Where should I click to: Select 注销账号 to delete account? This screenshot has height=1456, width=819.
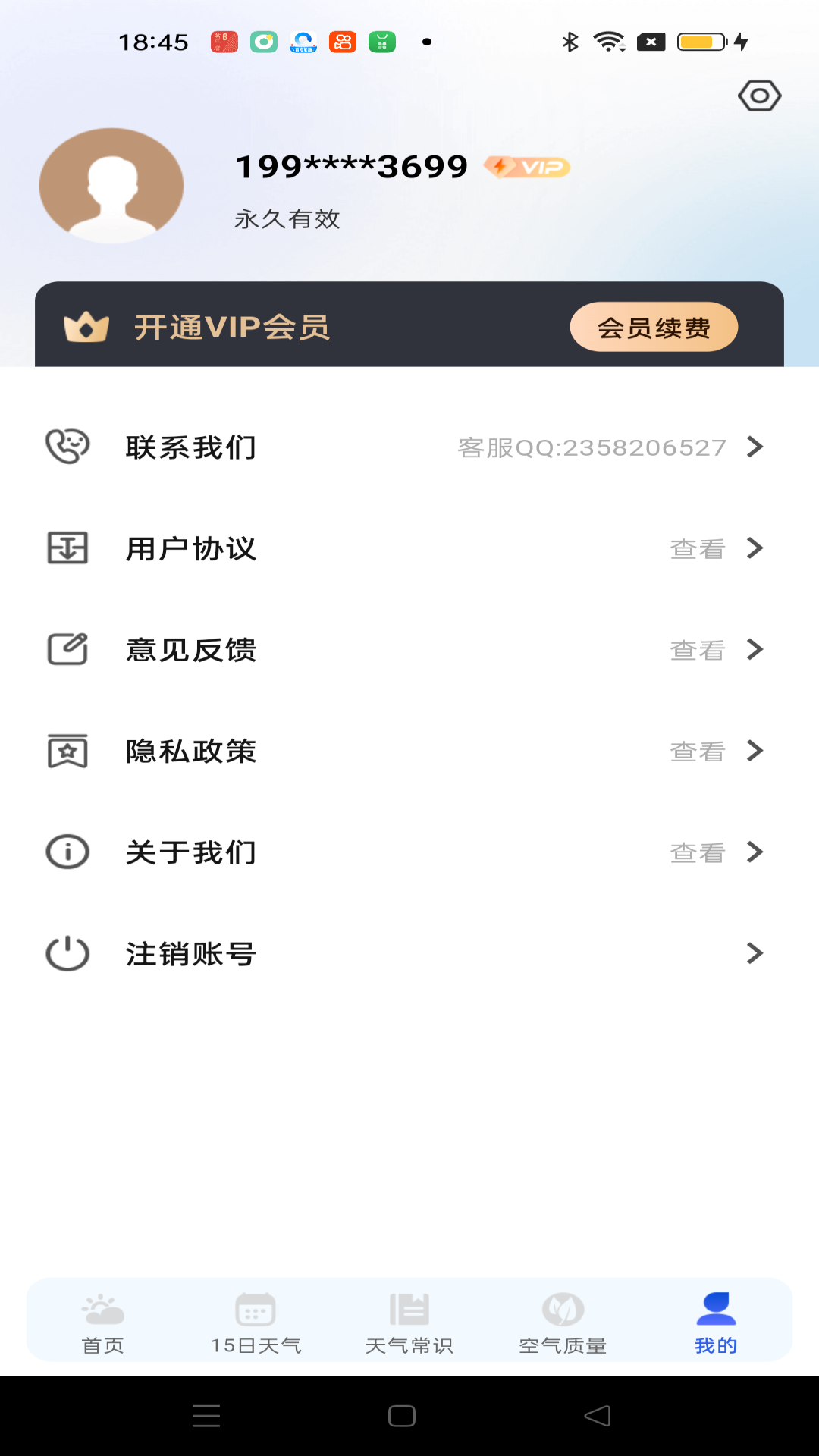click(409, 954)
